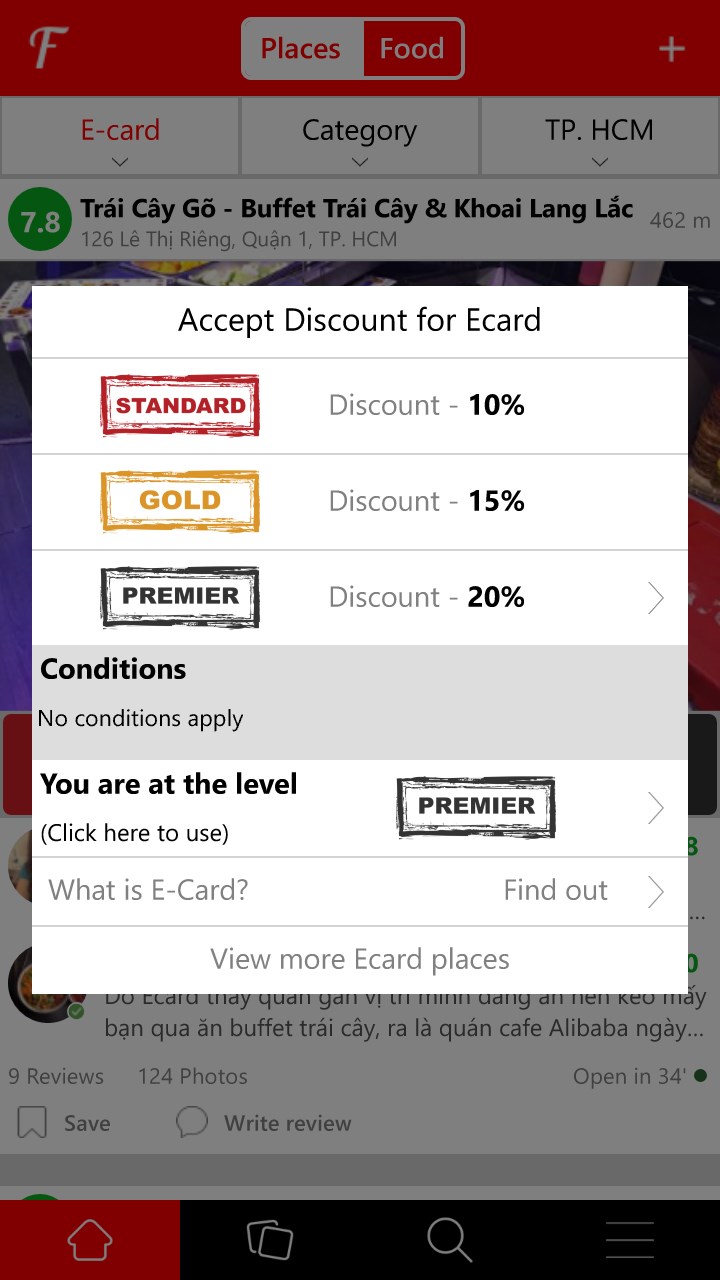Open the Premier 20% discount row
The image size is (720, 1280).
tap(360, 597)
